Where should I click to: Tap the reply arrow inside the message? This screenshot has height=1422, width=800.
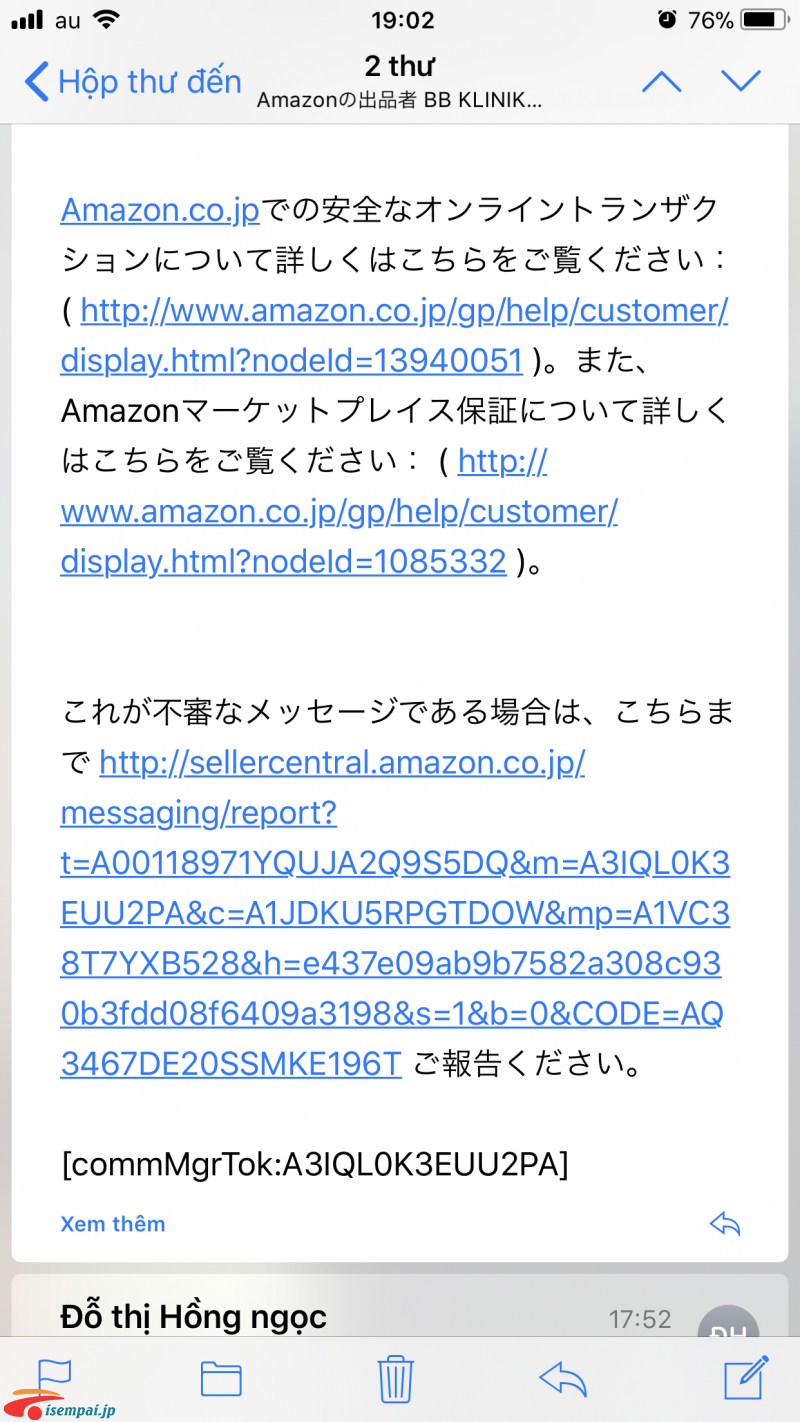tap(724, 1223)
